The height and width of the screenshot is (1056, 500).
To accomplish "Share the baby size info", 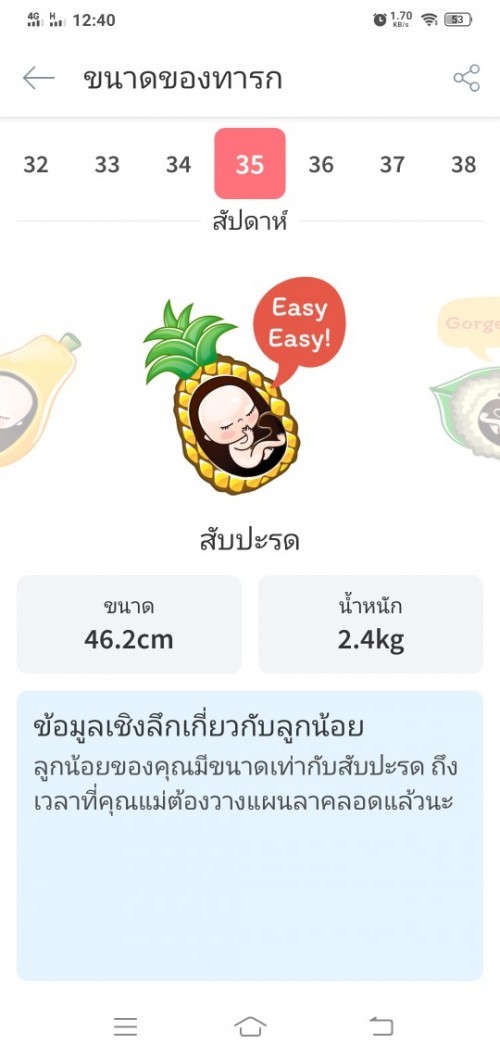I will [x=466, y=78].
